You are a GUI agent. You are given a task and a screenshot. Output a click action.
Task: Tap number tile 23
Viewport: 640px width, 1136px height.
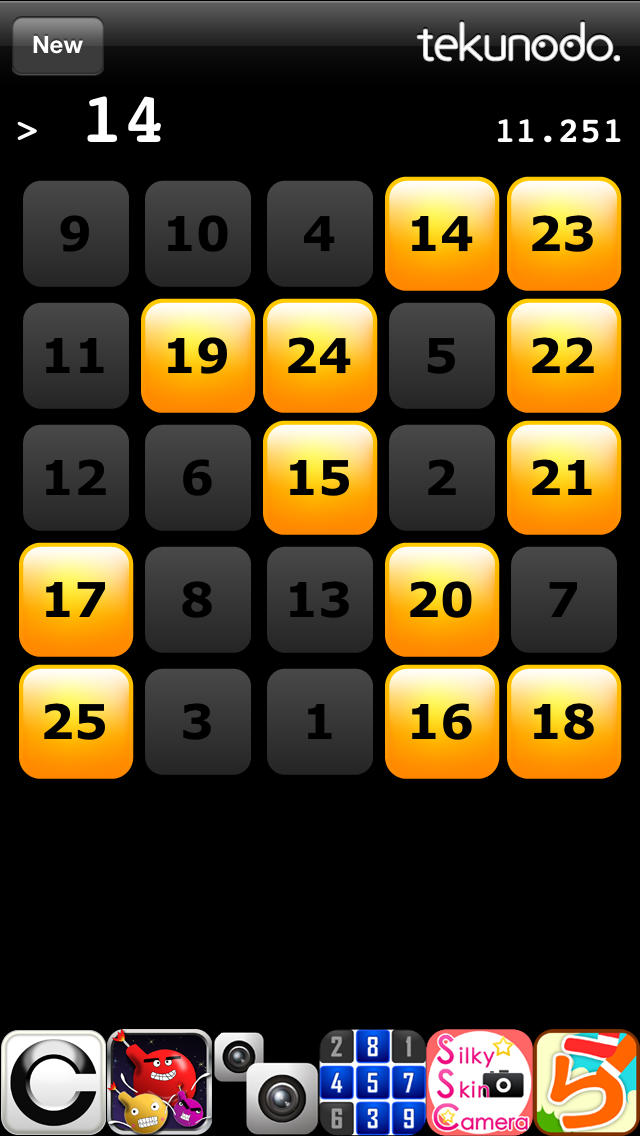pyautogui.click(x=563, y=234)
